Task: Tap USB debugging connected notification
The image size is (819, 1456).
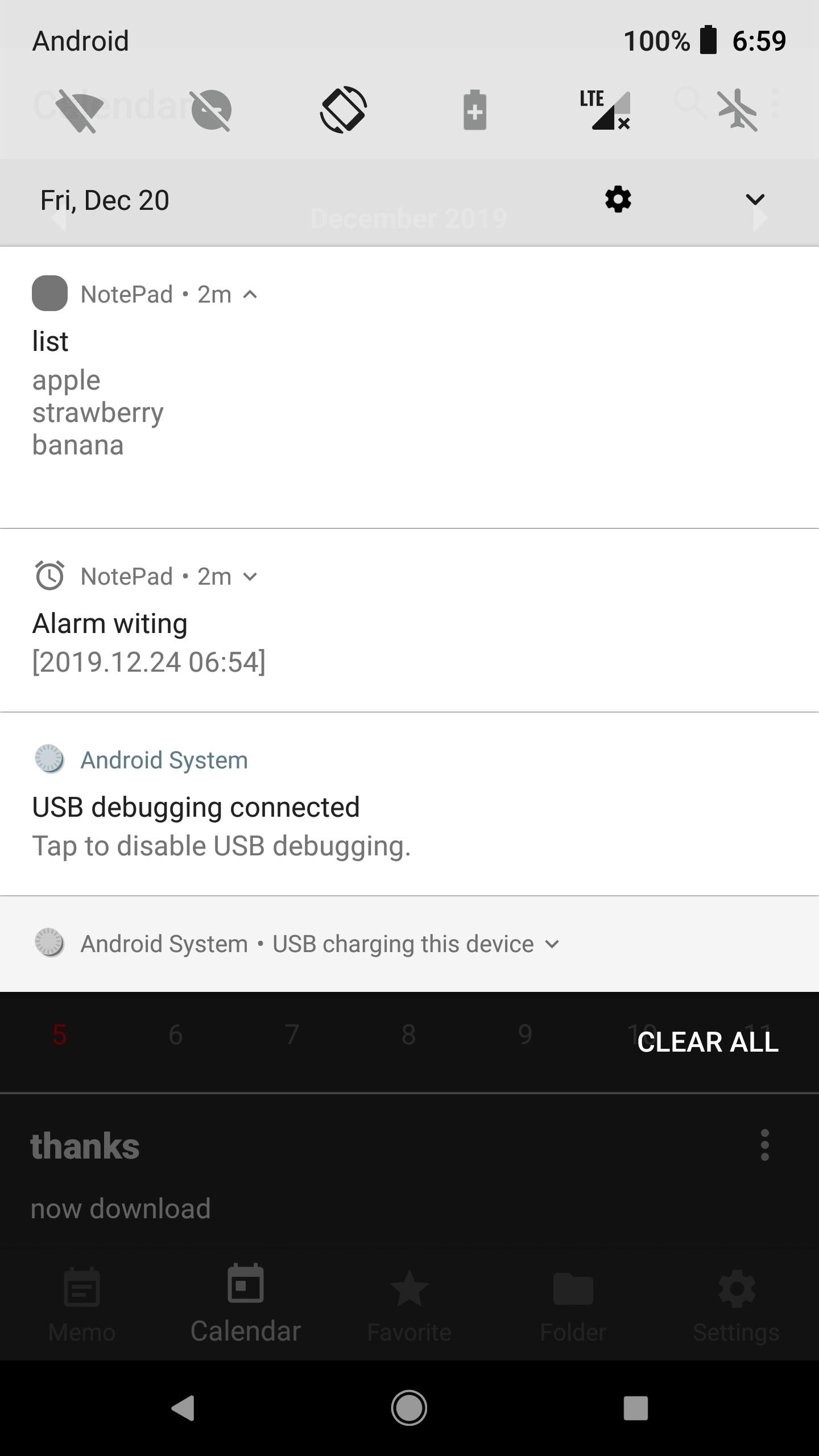Action: pos(409,804)
